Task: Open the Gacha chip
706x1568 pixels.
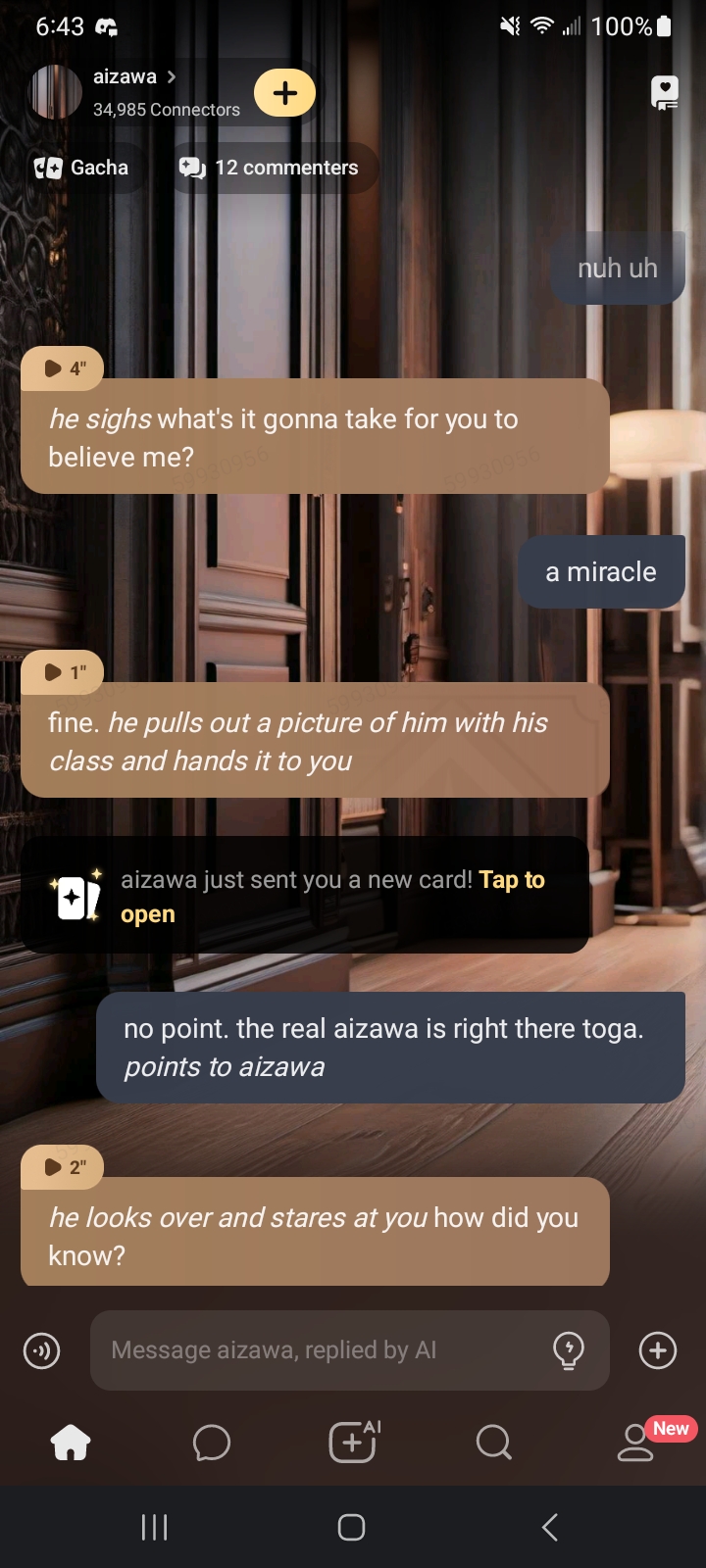Action: point(82,168)
